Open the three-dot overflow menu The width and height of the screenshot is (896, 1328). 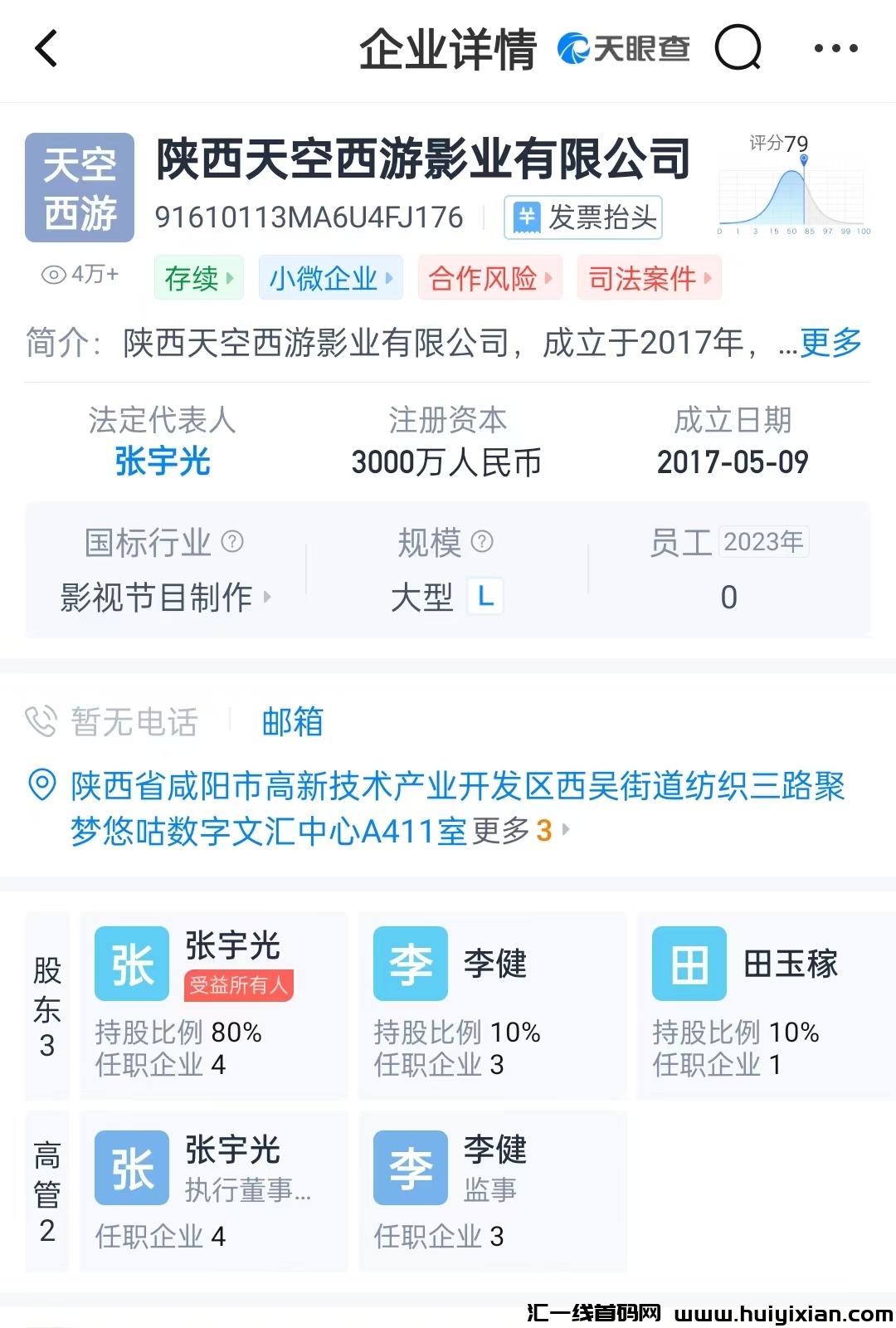[x=835, y=48]
